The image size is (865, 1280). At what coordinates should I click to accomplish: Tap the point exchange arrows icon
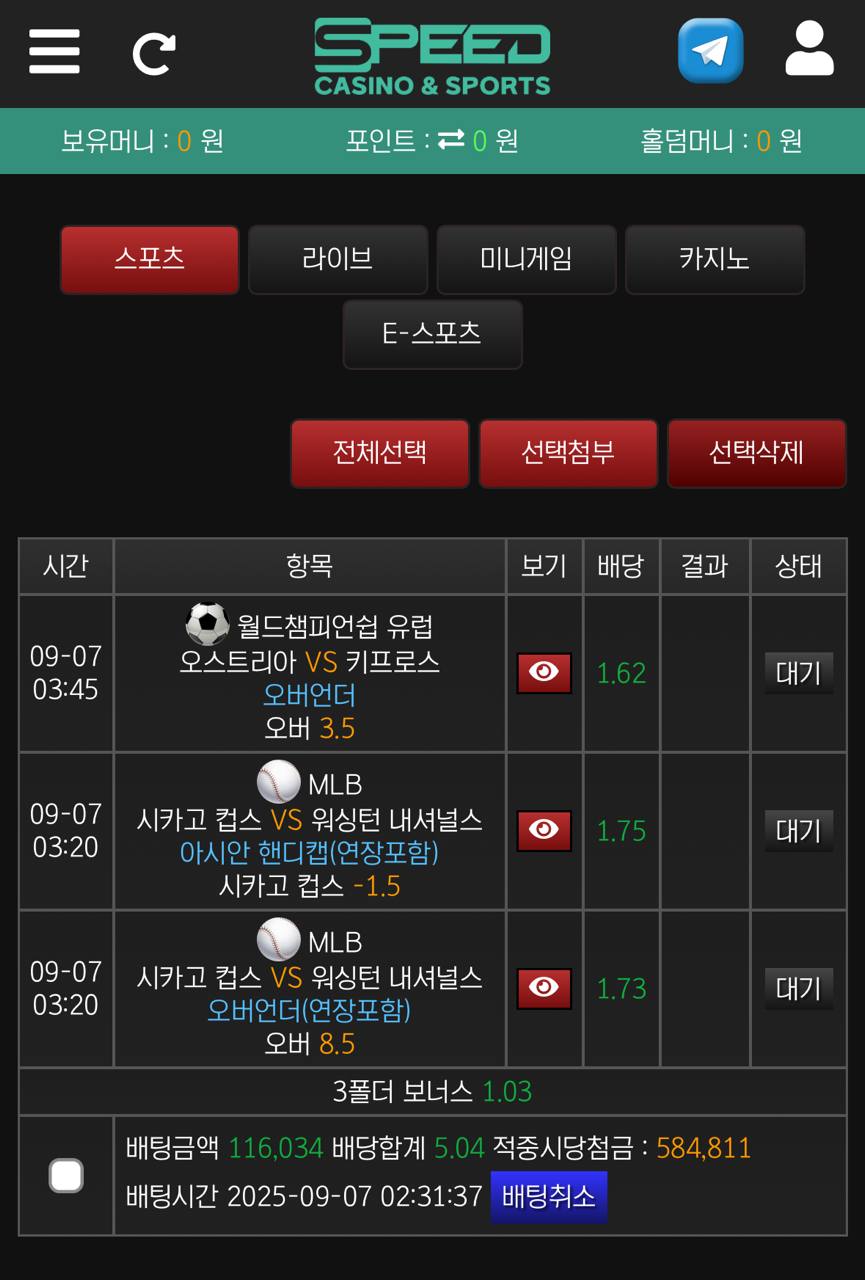pos(451,140)
